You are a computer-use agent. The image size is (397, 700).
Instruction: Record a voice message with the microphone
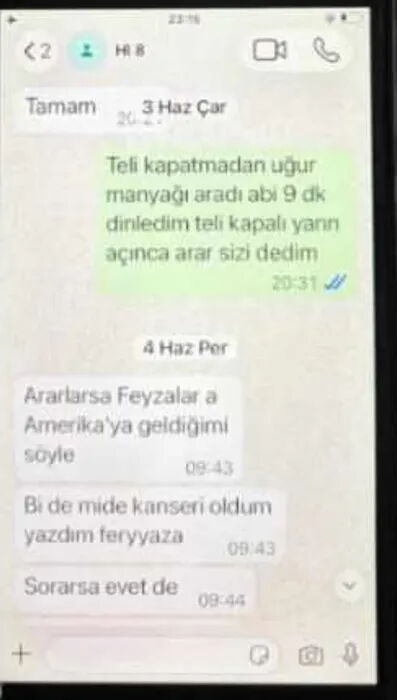(x=351, y=655)
